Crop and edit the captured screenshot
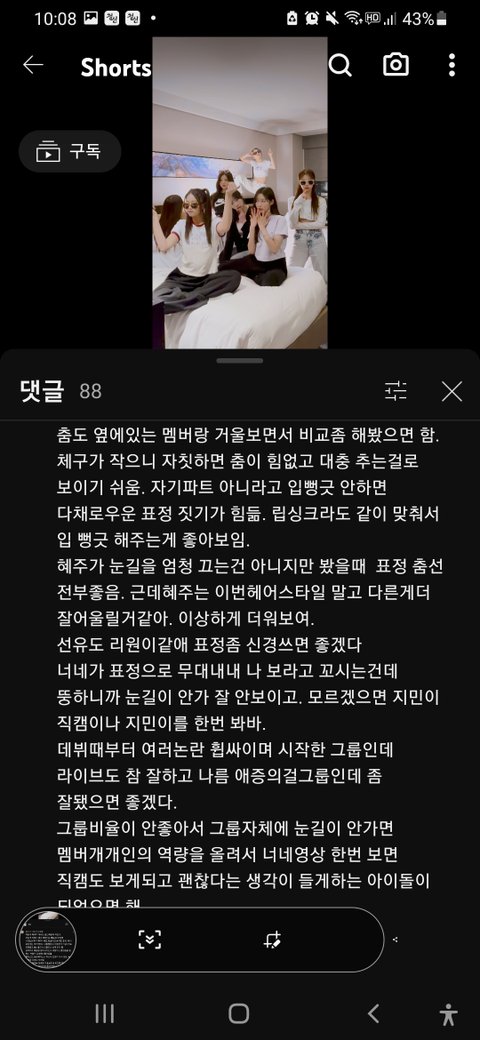The width and height of the screenshot is (480, 1040). [x=272, y=940]
